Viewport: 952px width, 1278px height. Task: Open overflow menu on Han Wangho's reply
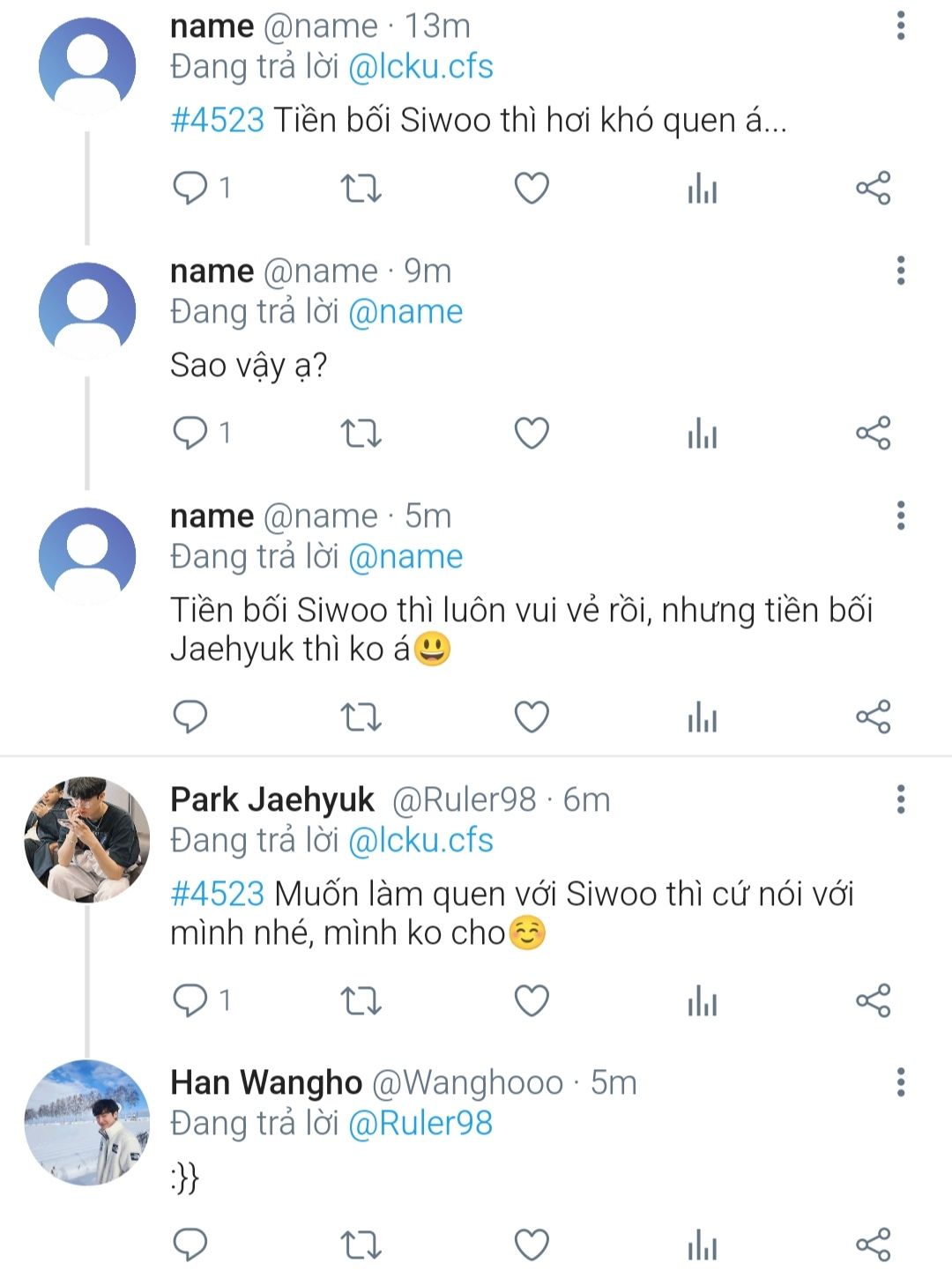[x=900, y=1082]
